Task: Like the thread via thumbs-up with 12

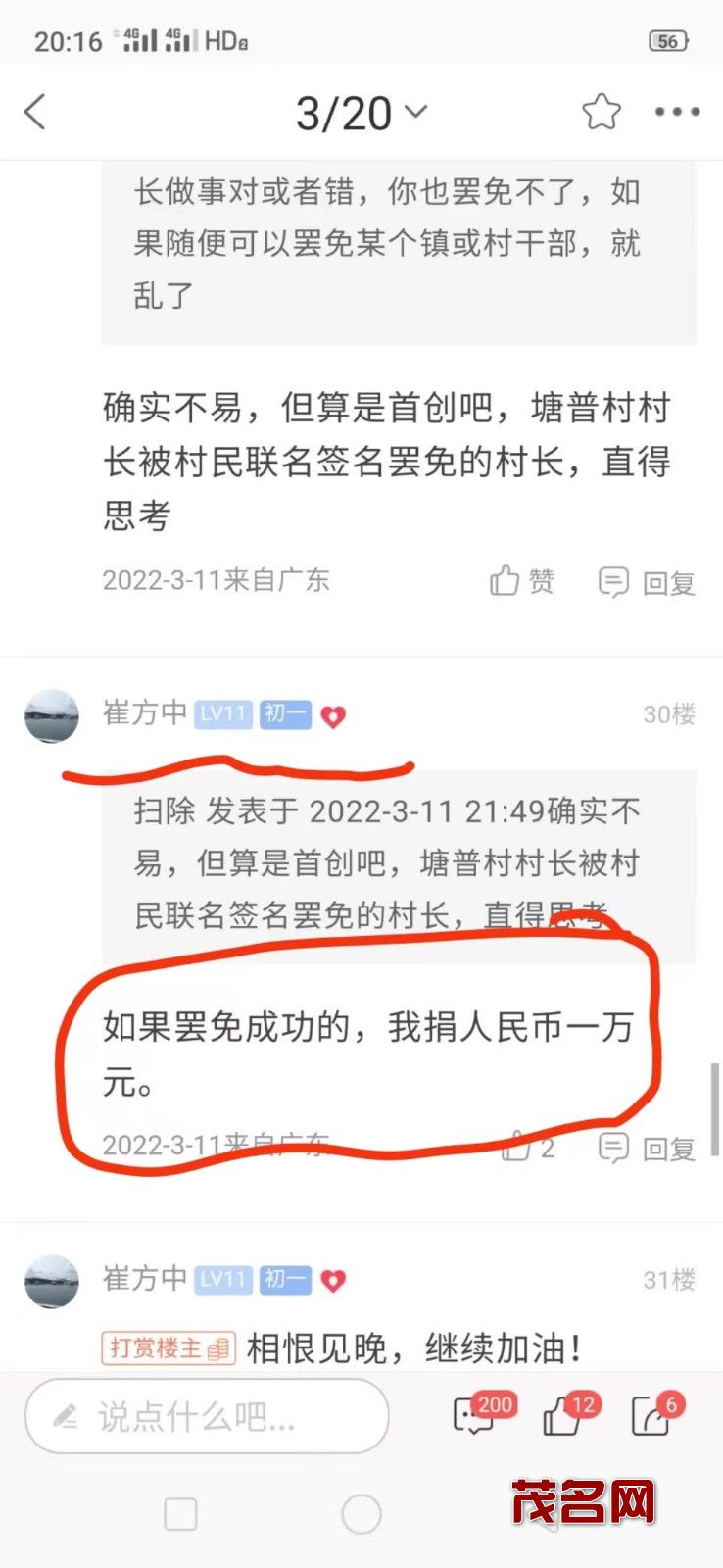Action: pos(564,1416)
